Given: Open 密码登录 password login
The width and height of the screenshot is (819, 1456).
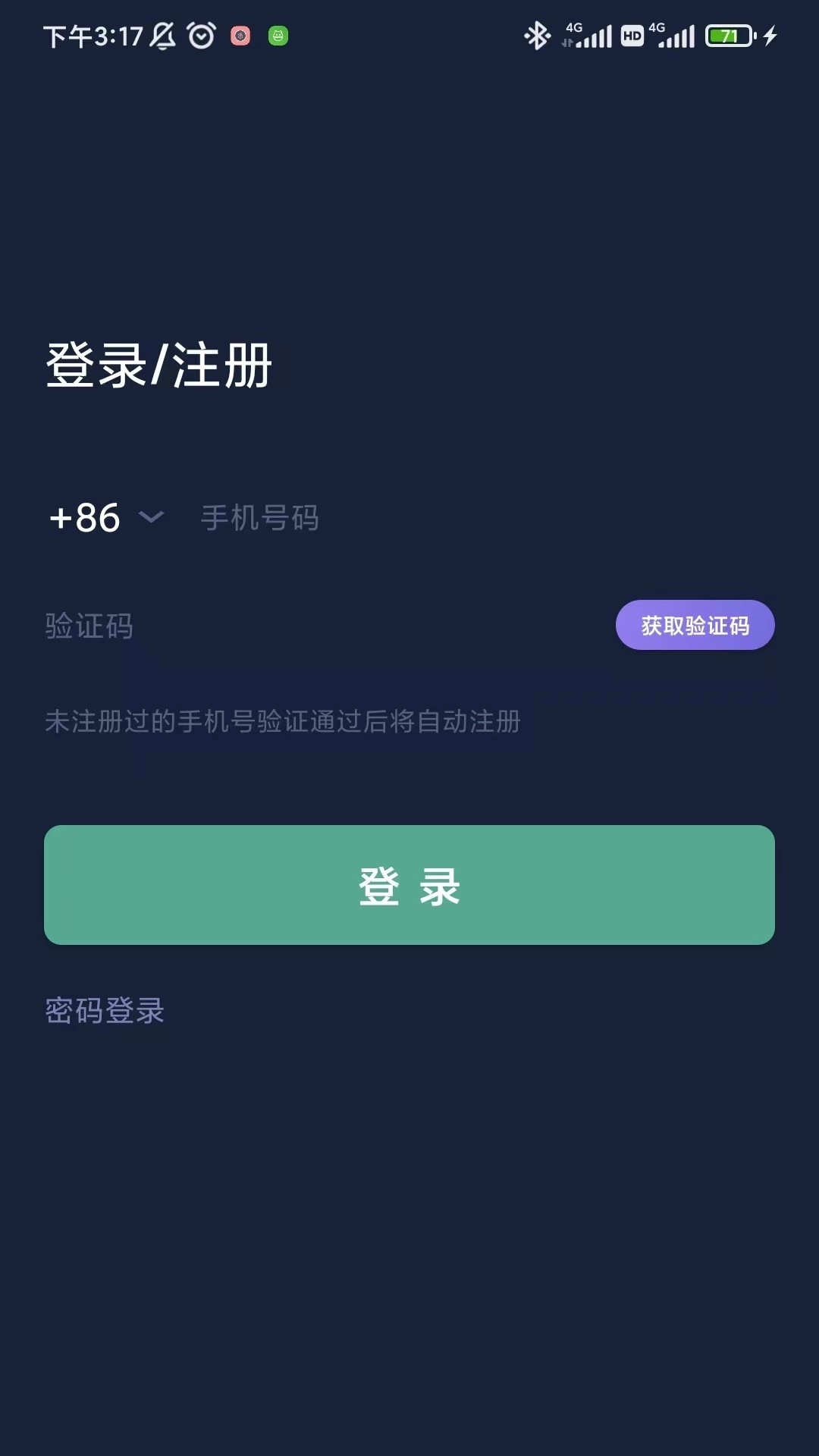Looking at the screenshot, I should click(105, 1012).
